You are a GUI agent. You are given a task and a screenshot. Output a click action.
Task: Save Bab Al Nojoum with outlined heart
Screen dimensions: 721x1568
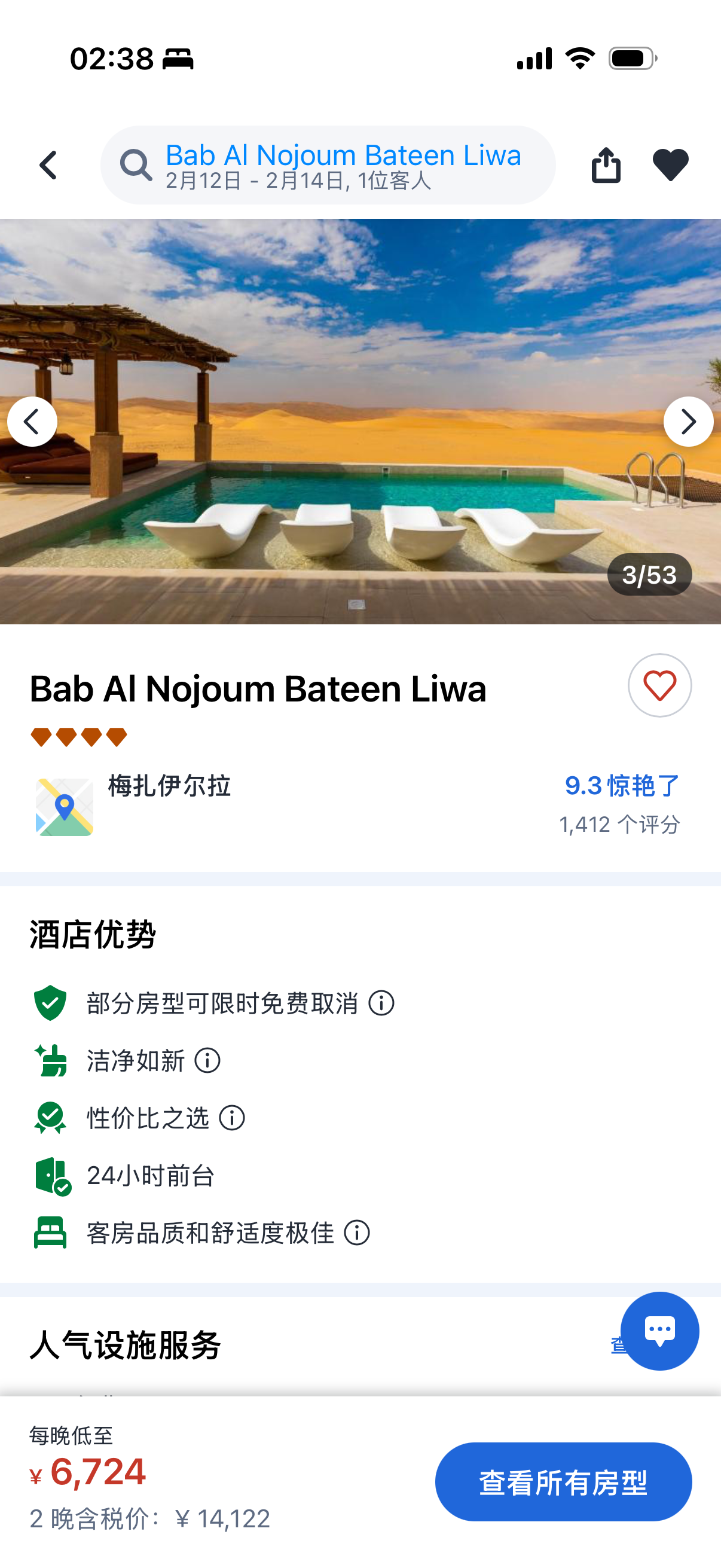659,685
